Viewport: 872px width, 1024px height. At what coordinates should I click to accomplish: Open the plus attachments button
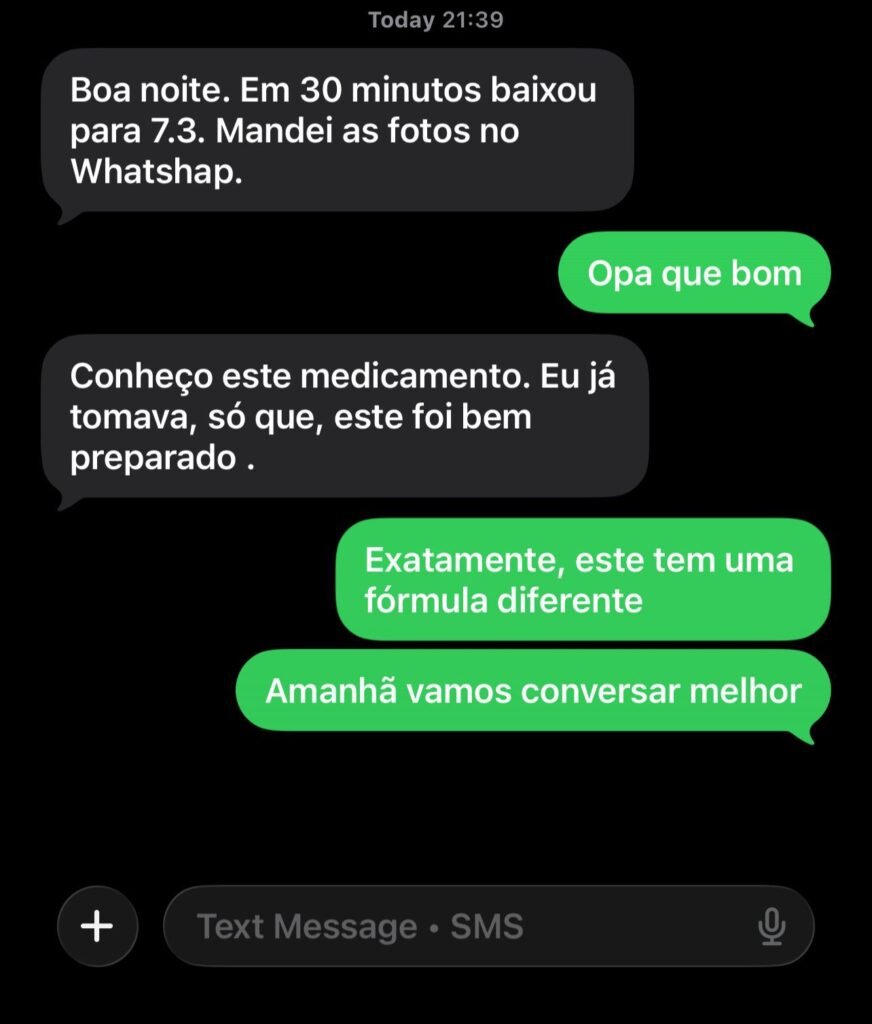pos(97,926)
